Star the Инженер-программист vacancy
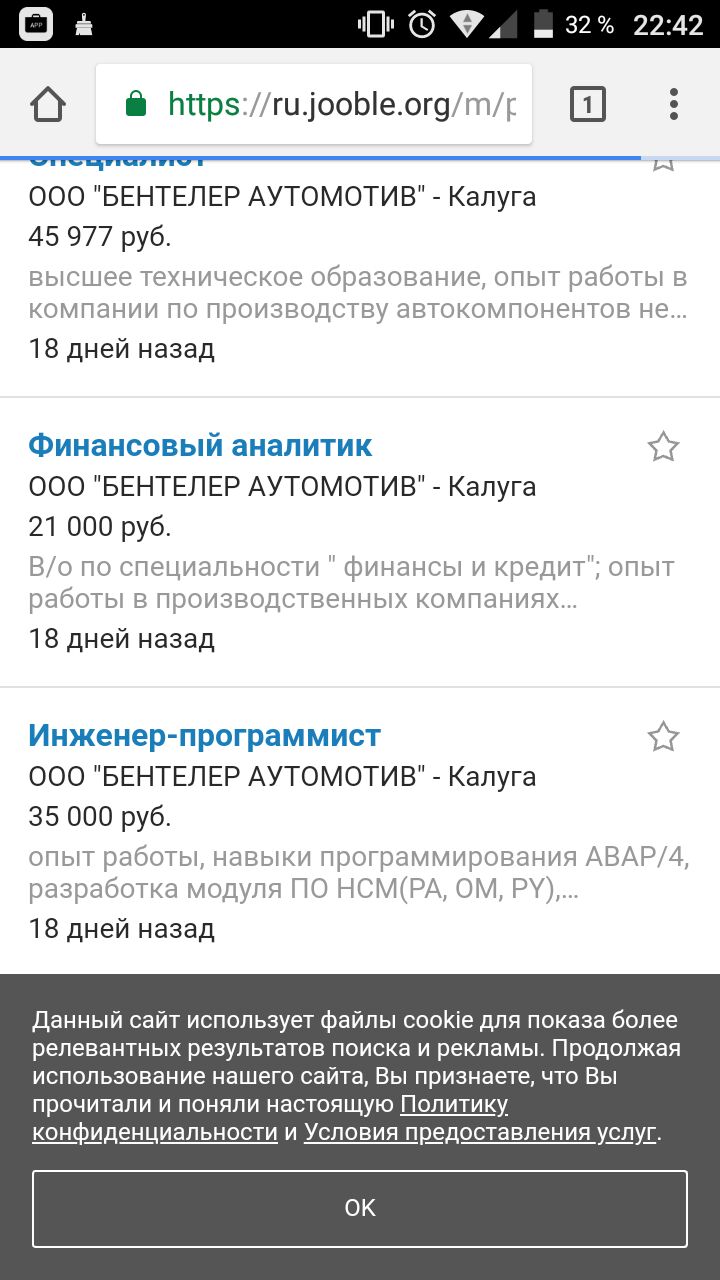This screenshot has height=1280, width=720. 664,737
